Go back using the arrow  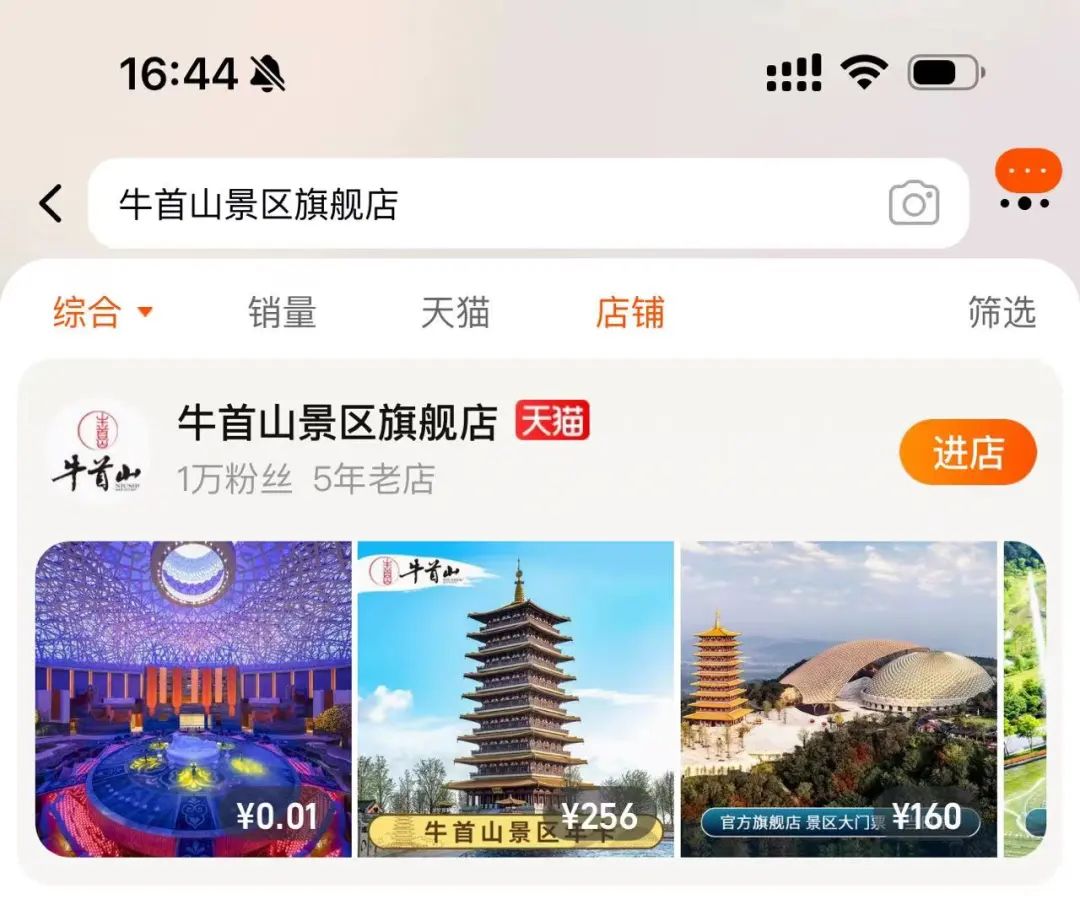pos(50,204)
